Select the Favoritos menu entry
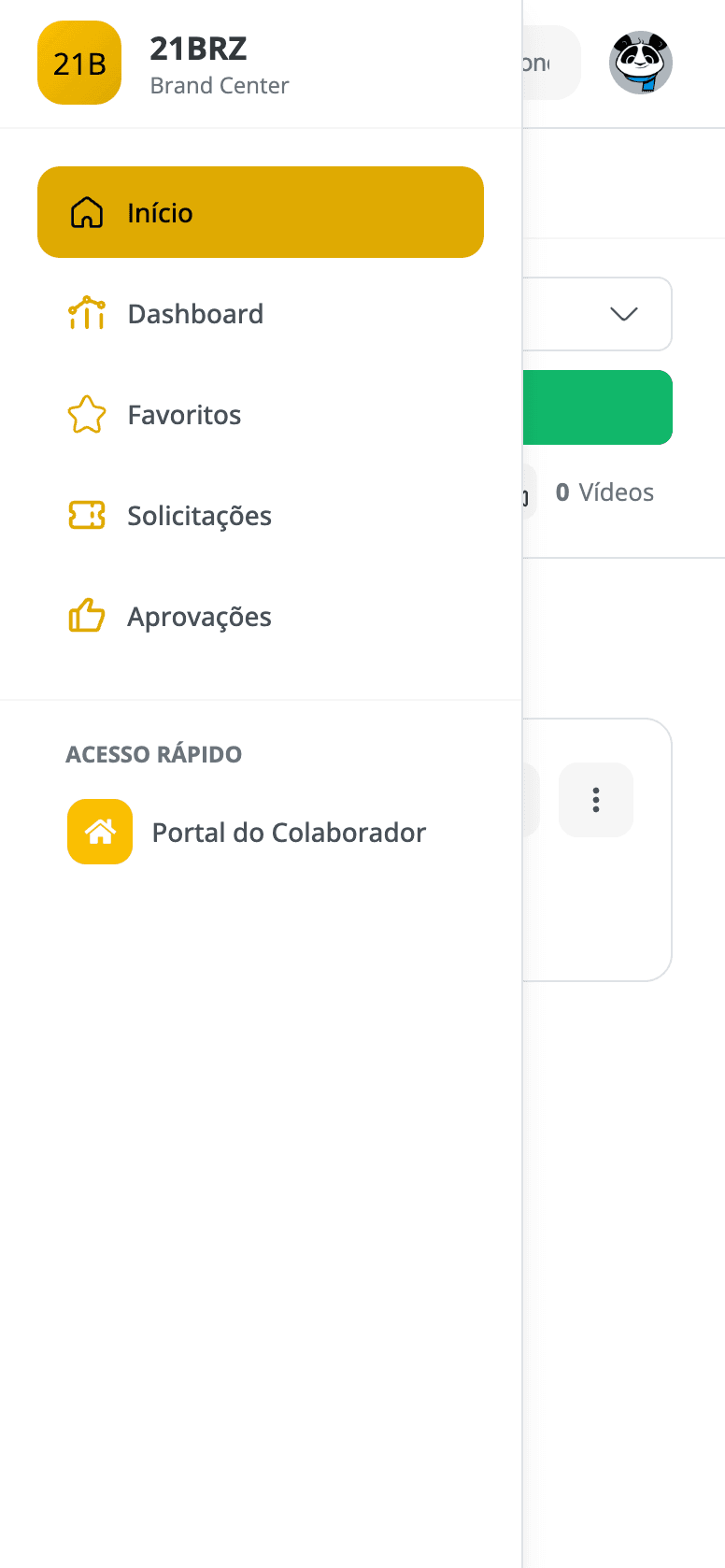725x1568 pixels. point(184,414)
